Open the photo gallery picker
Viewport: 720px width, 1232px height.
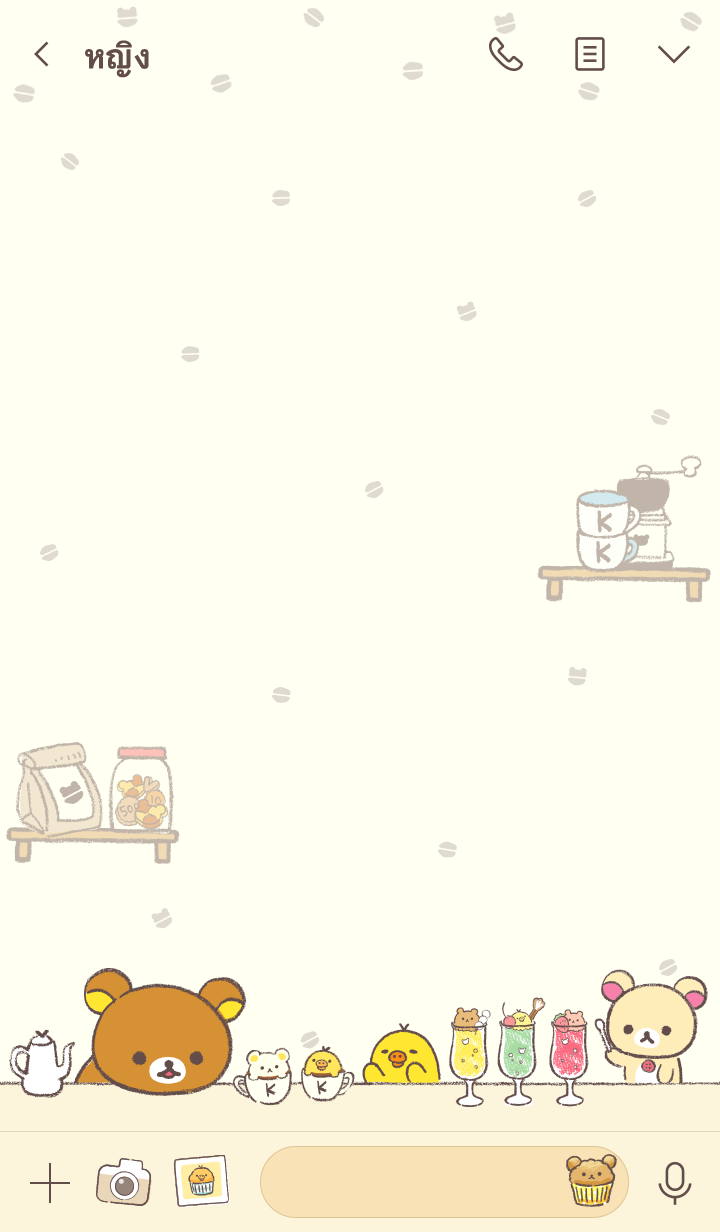coord(201,1181)
